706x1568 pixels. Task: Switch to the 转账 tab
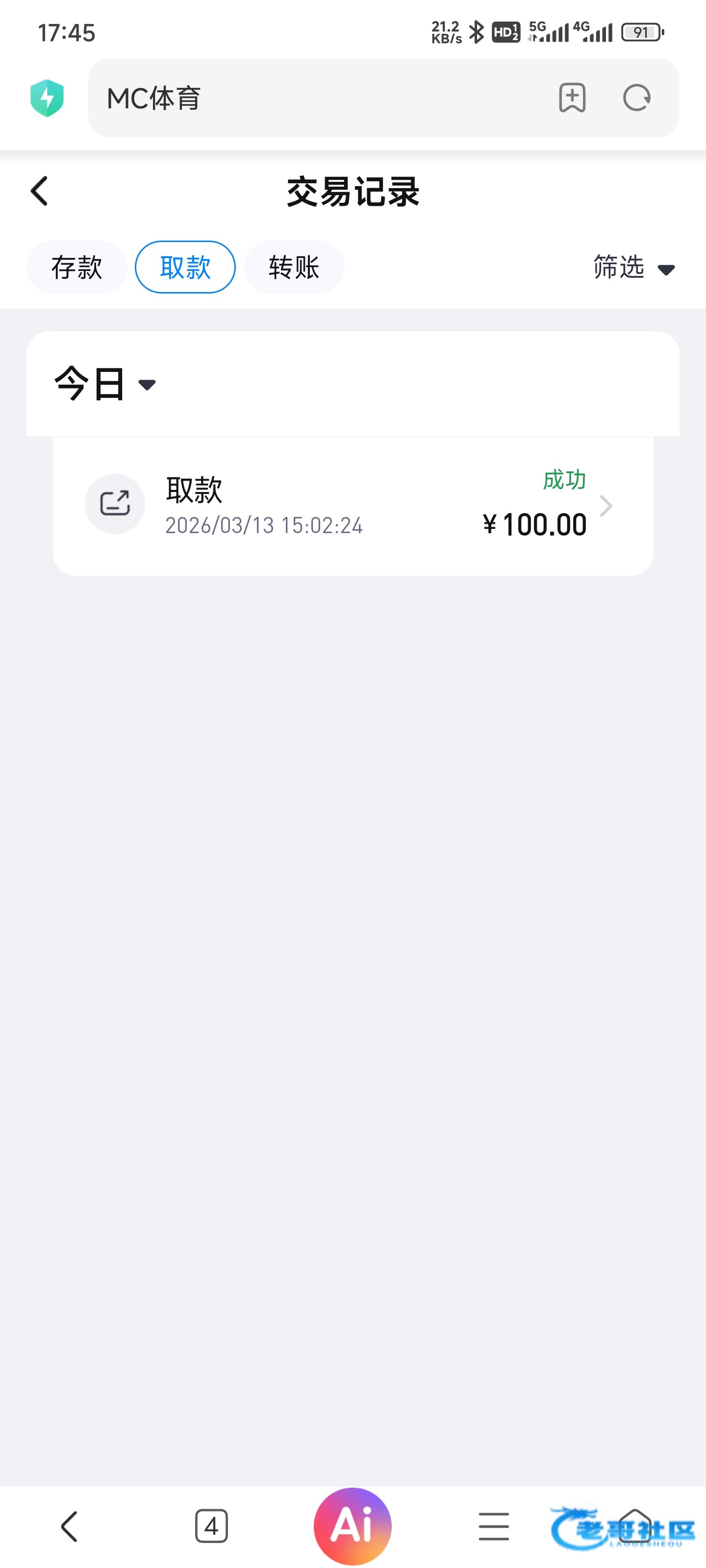coord(294,267)
